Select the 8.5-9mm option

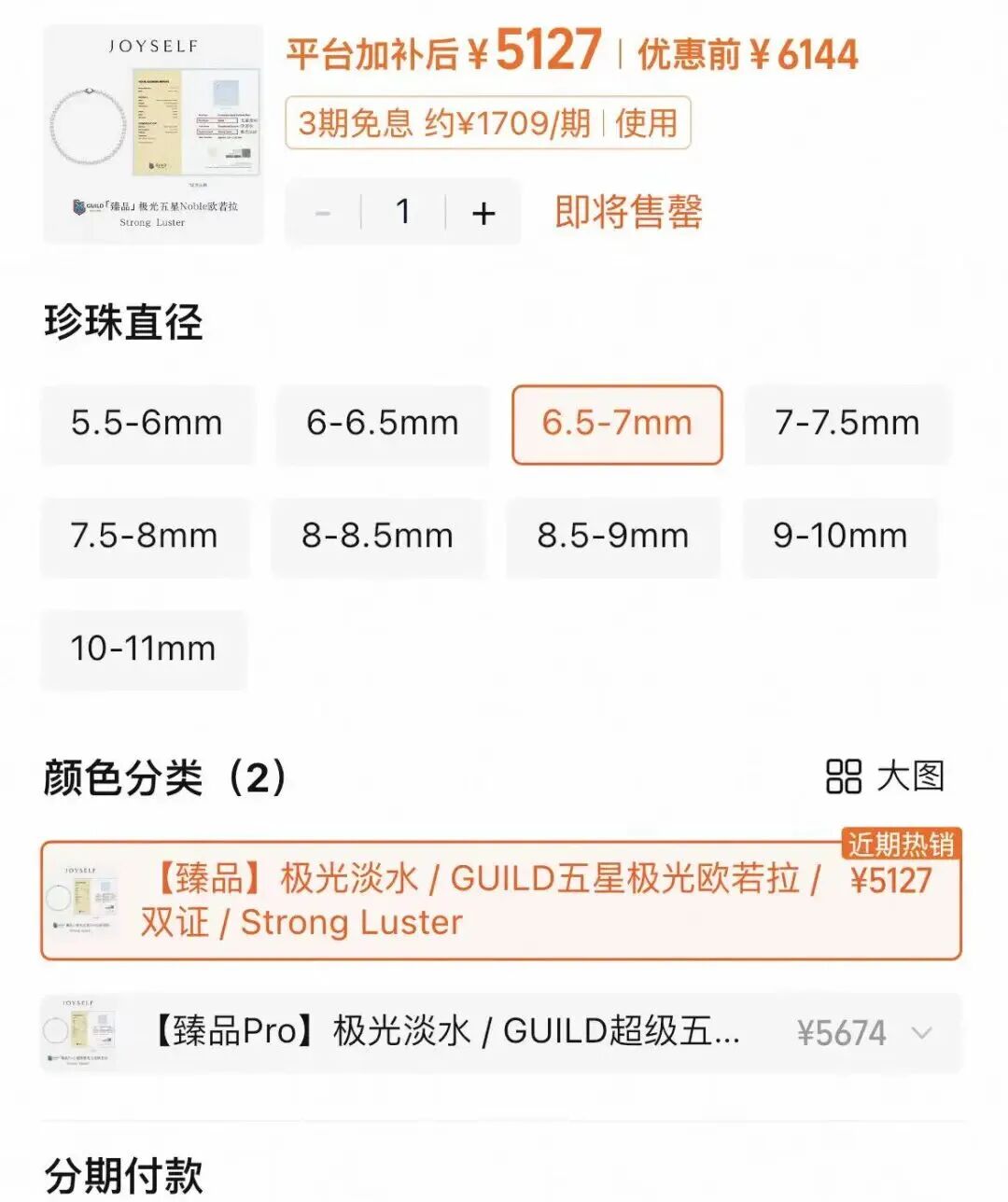[612, 537]
